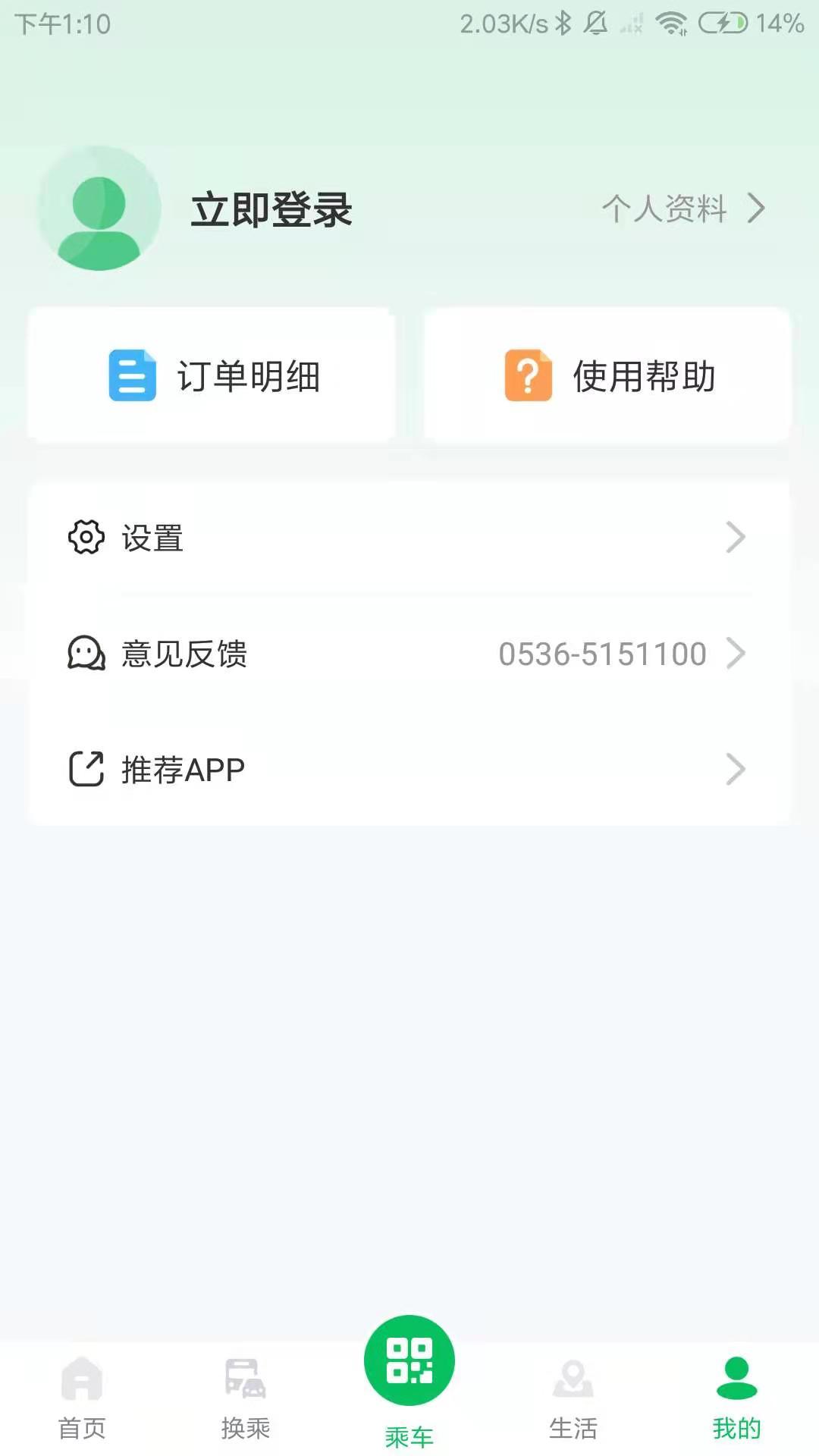The image size is (819, 1456).
Task: Open 设置 using the right-pointing chevron
Action: pos(734,538)
